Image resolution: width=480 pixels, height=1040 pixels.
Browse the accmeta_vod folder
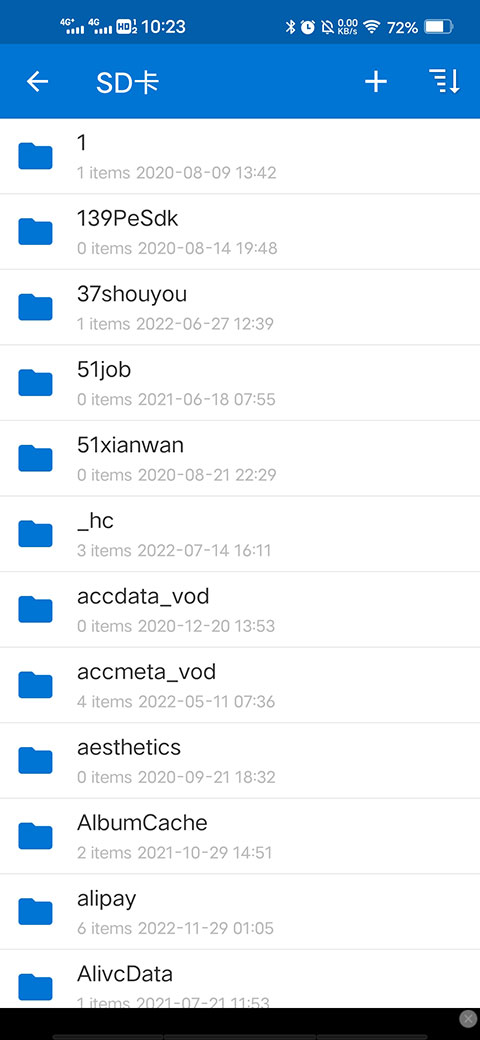(240, 686)
